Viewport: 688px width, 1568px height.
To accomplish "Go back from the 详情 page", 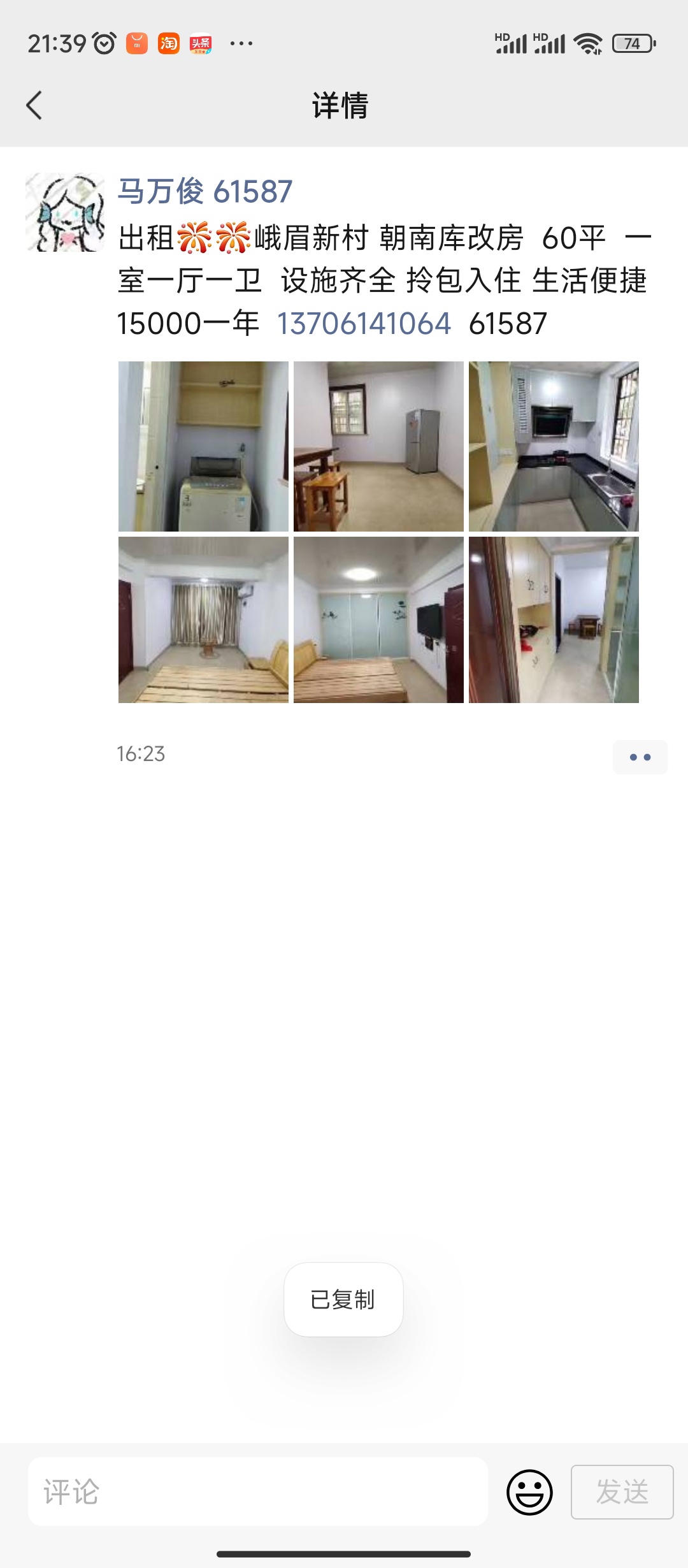I will click(34, 105).
